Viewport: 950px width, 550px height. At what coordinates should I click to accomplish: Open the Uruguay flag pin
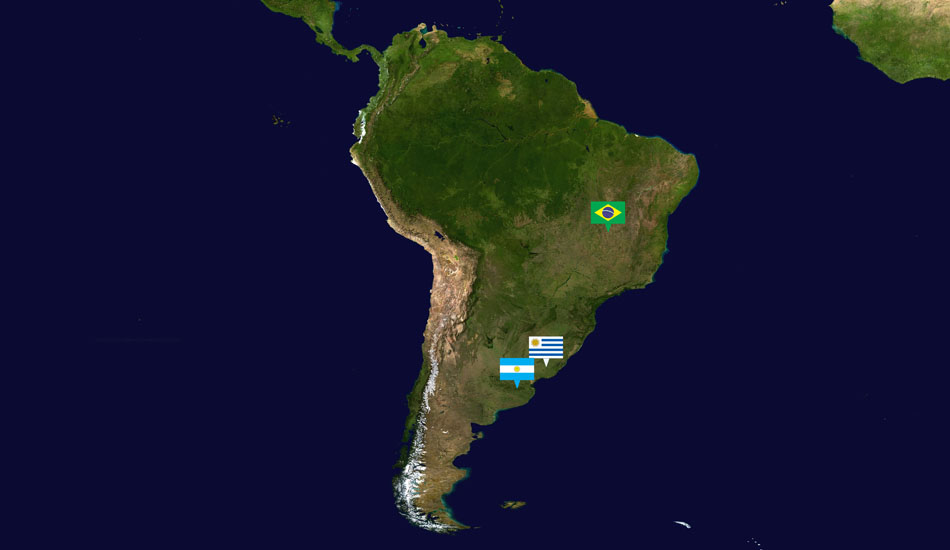546,346
